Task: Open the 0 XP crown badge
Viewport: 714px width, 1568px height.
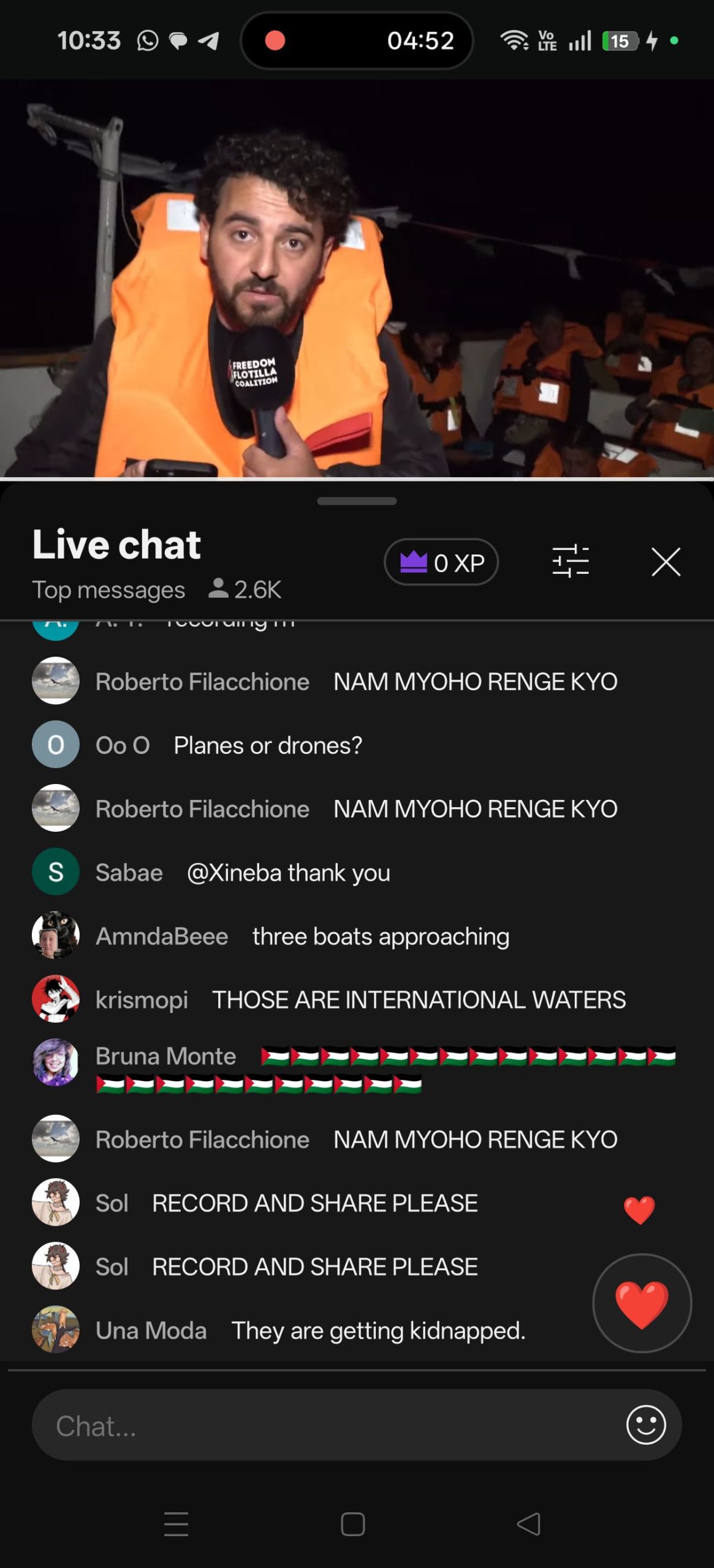Action: tap(441, 562)
